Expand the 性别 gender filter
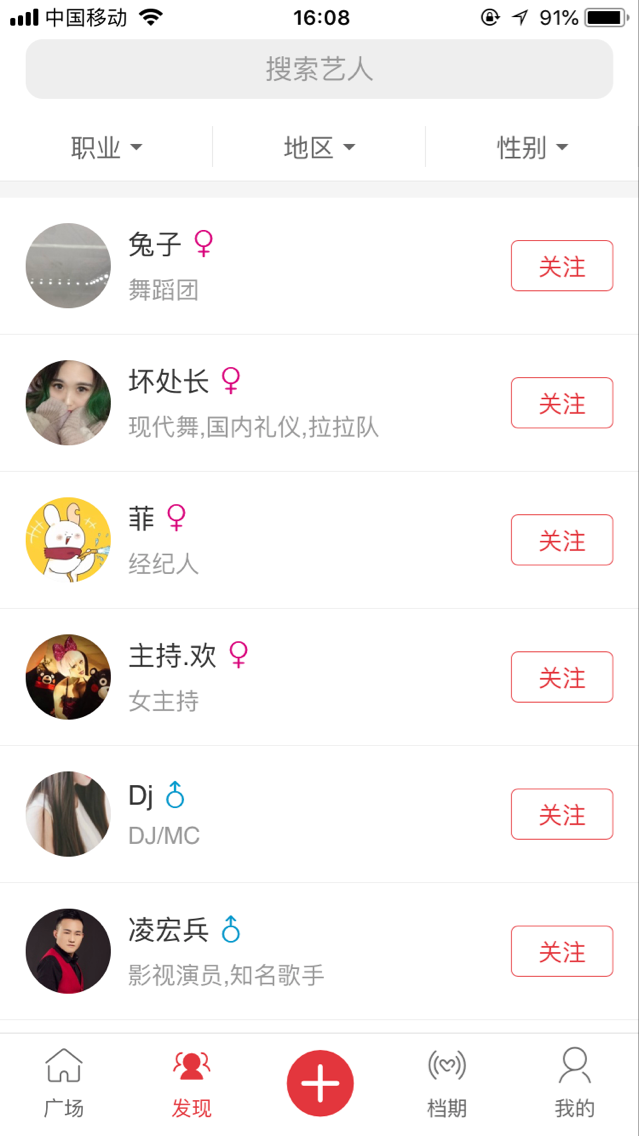The width and height of the screenshot is (639, 1136). click(532, 148)
